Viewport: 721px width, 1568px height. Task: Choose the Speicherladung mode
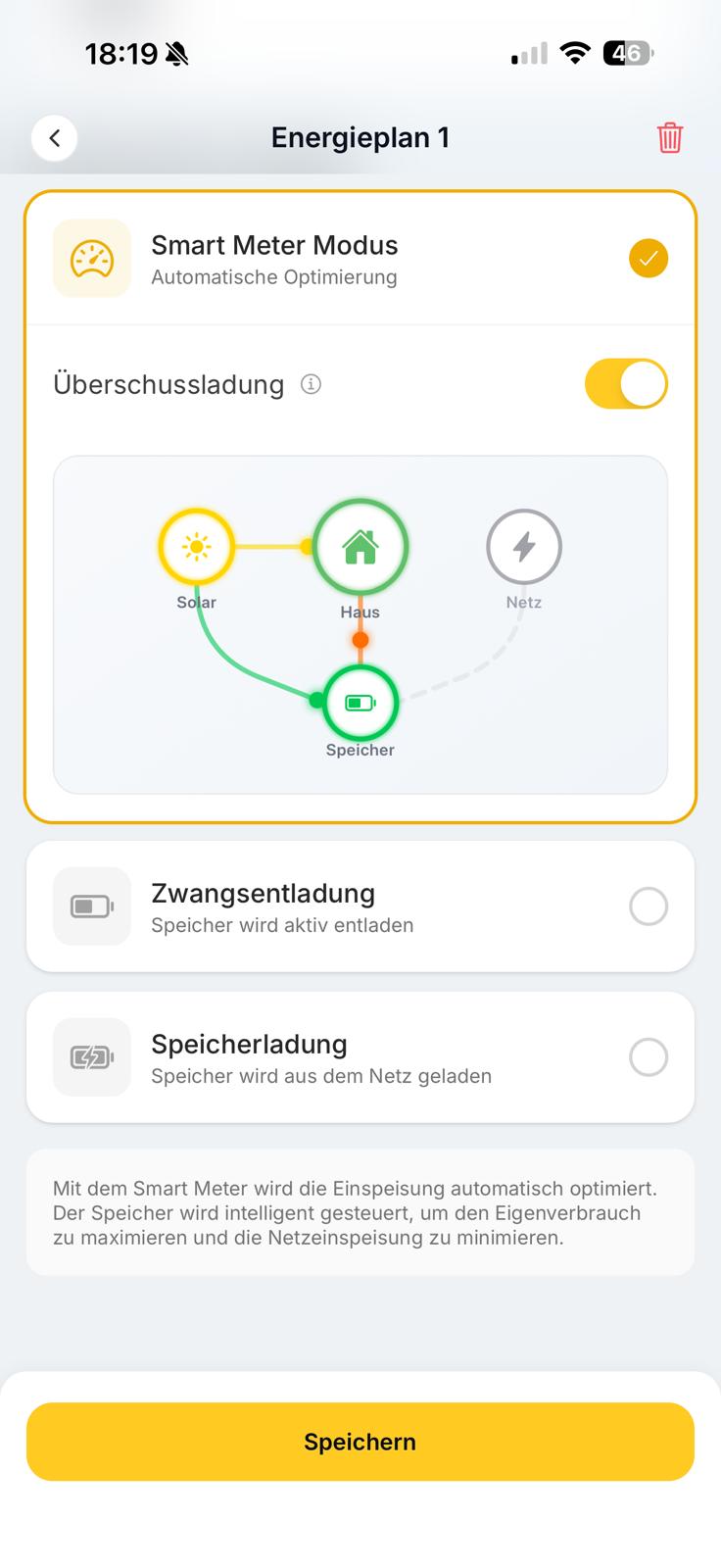click(x=360, y=1057)
